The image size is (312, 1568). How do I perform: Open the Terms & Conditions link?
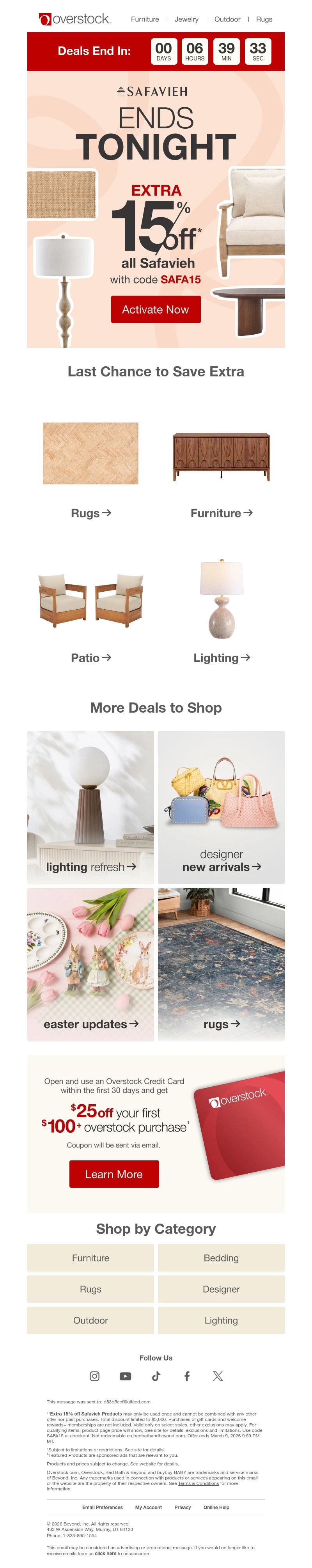tap(198, 1483)
